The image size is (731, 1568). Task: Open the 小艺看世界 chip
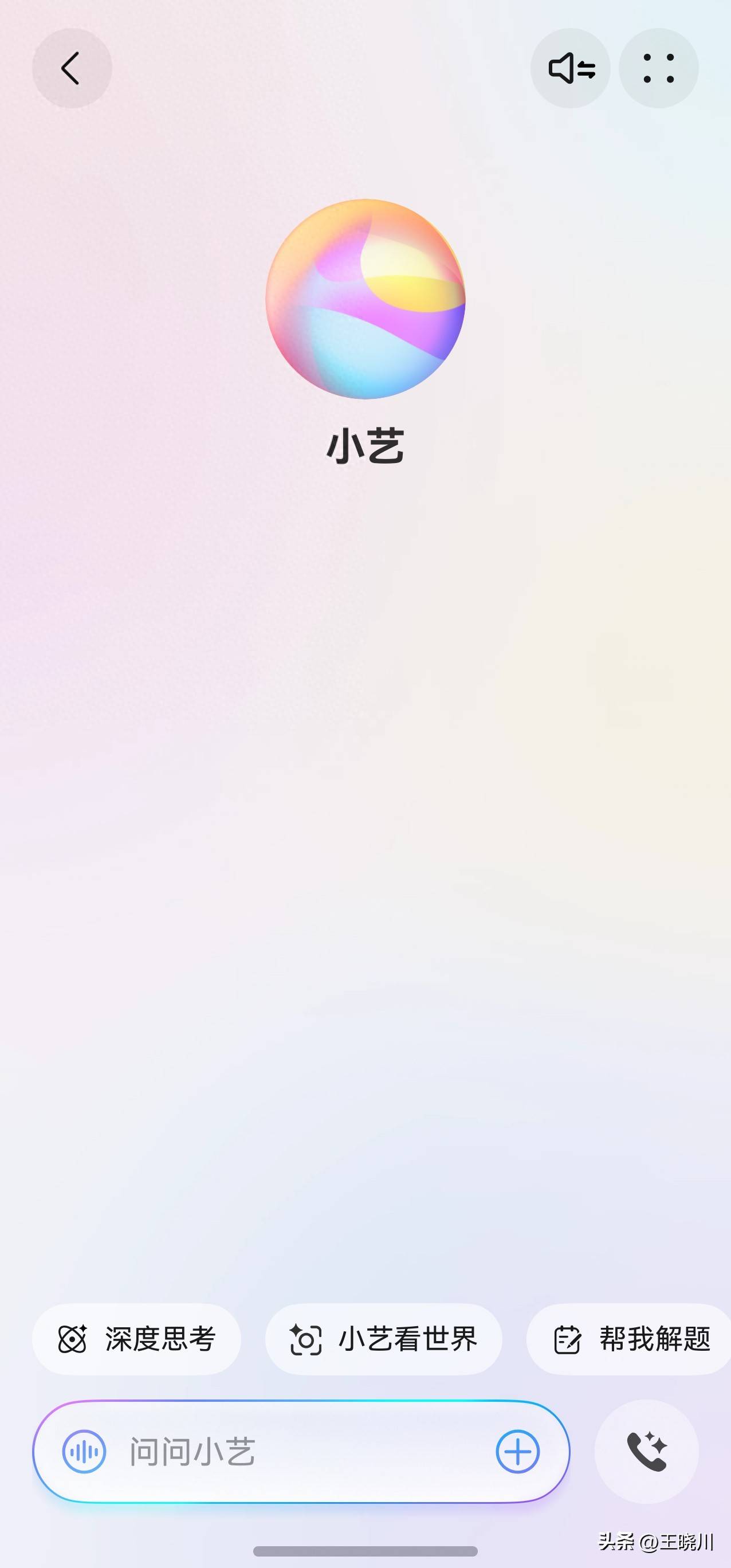click(383, 1339)
